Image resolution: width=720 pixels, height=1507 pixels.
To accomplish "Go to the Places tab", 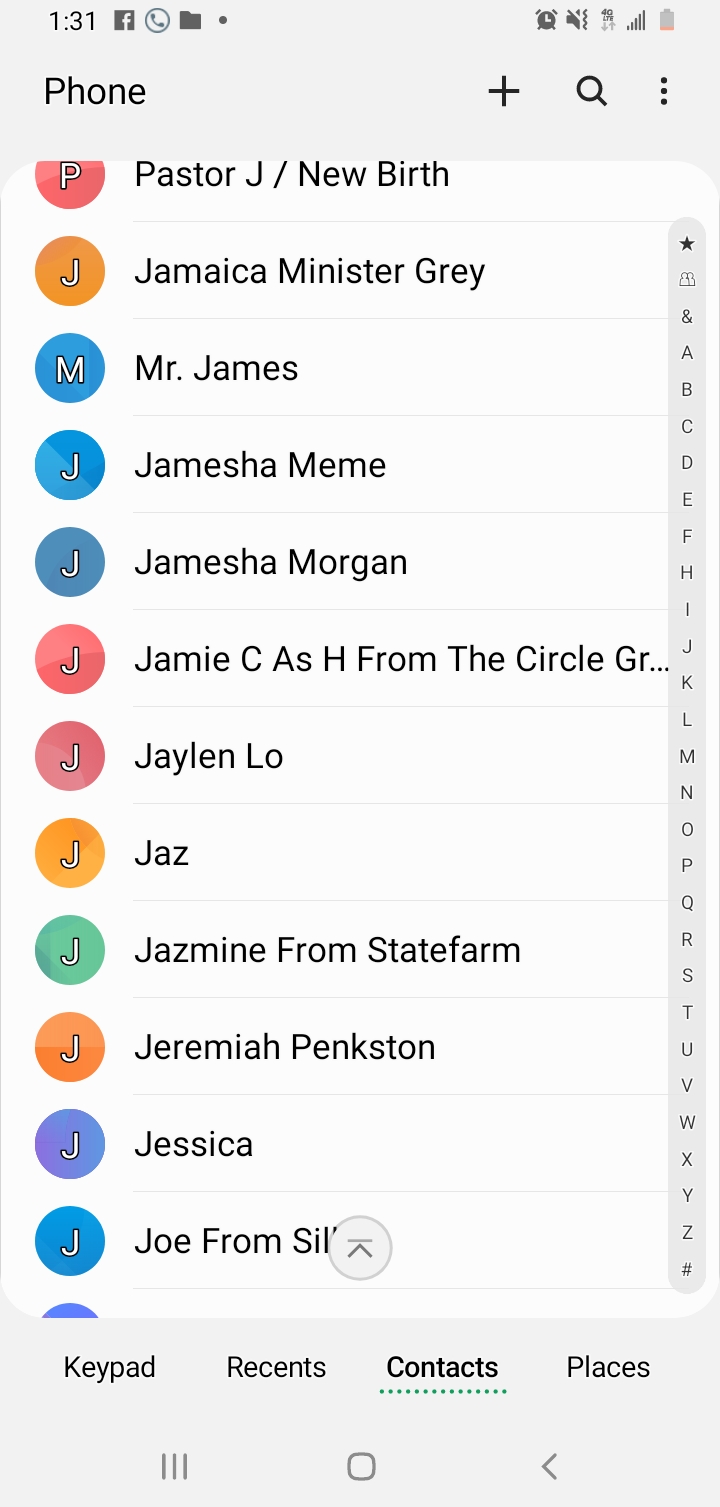I will coord(608,1367).
